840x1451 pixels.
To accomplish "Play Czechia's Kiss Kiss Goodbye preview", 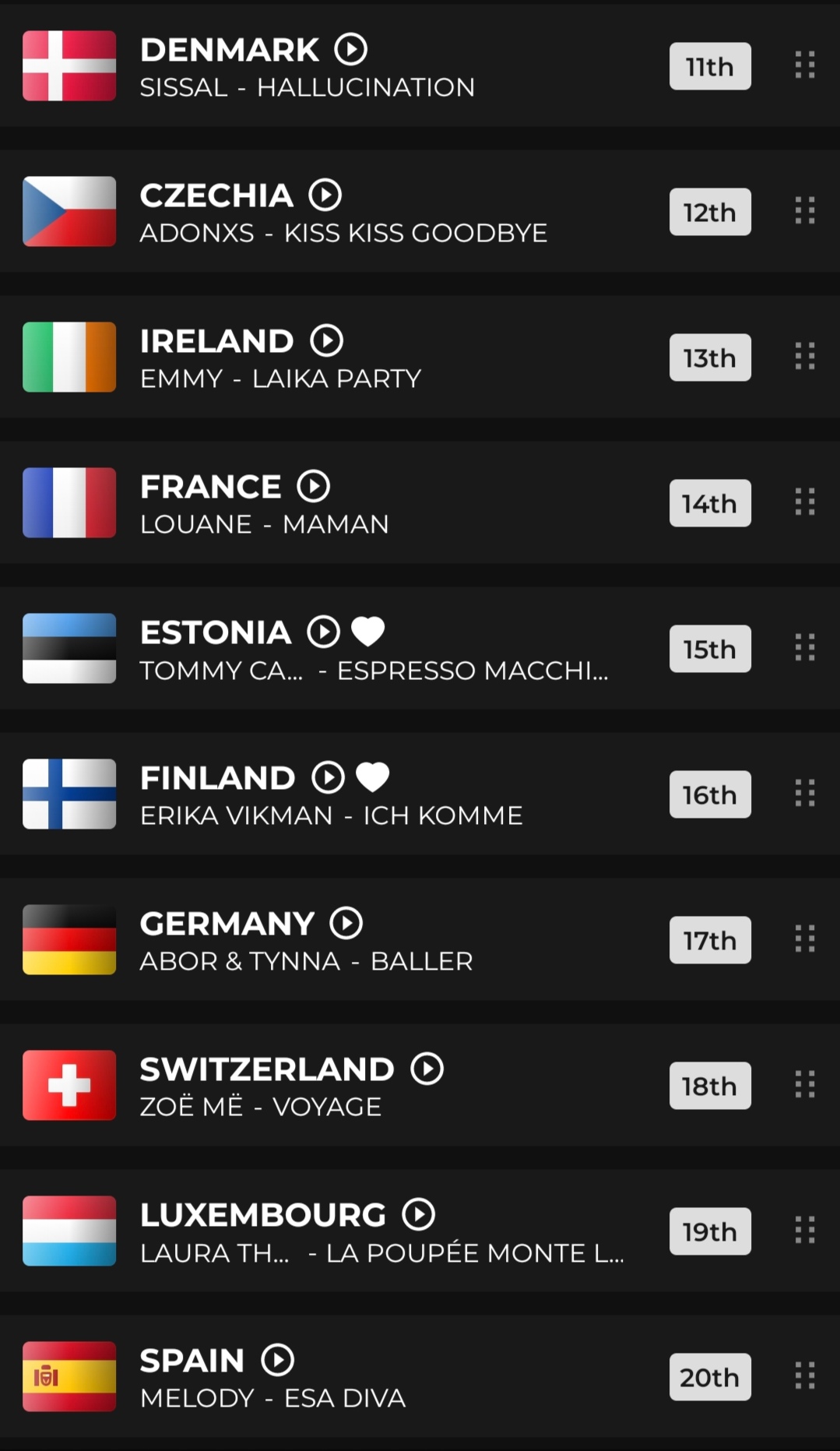I will tap(325, 195).
